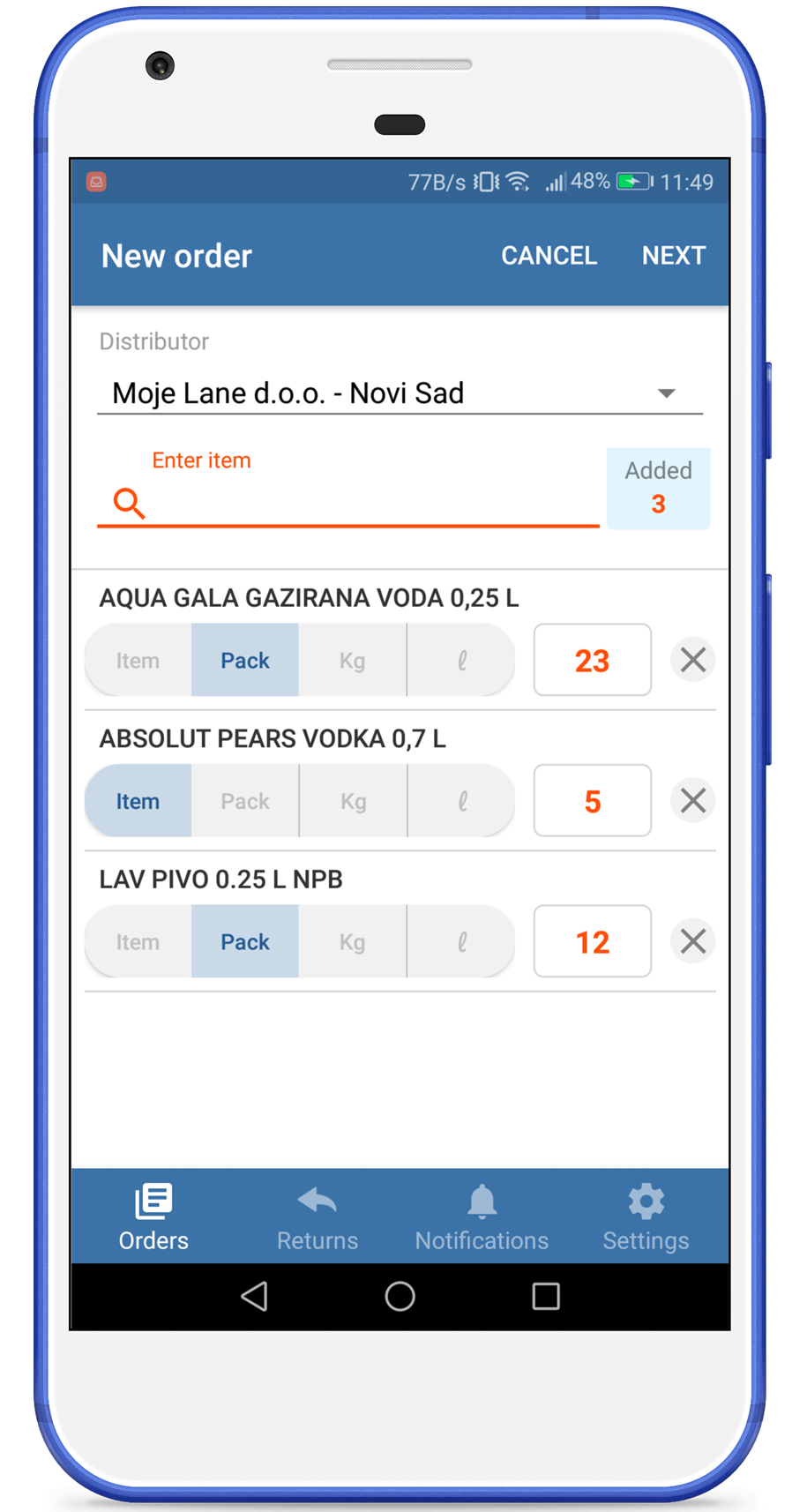Go to Settings
This screenshot has height=1512, width=792.
click(646, 1217)
